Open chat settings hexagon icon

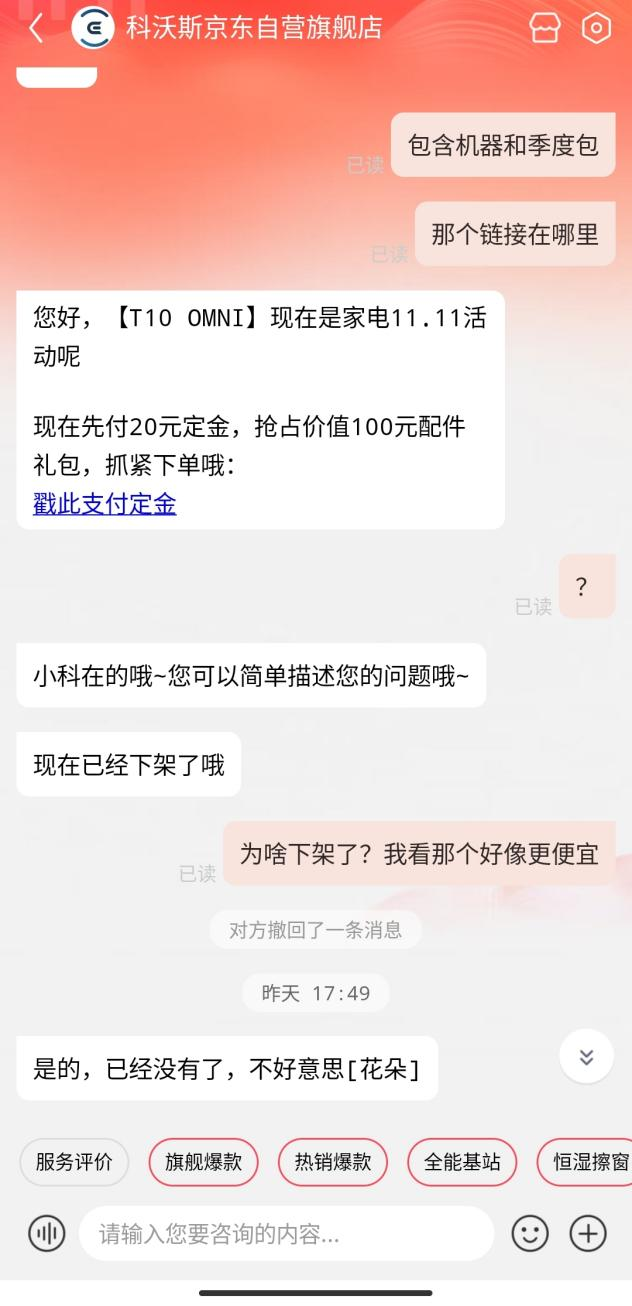point(596,28)
